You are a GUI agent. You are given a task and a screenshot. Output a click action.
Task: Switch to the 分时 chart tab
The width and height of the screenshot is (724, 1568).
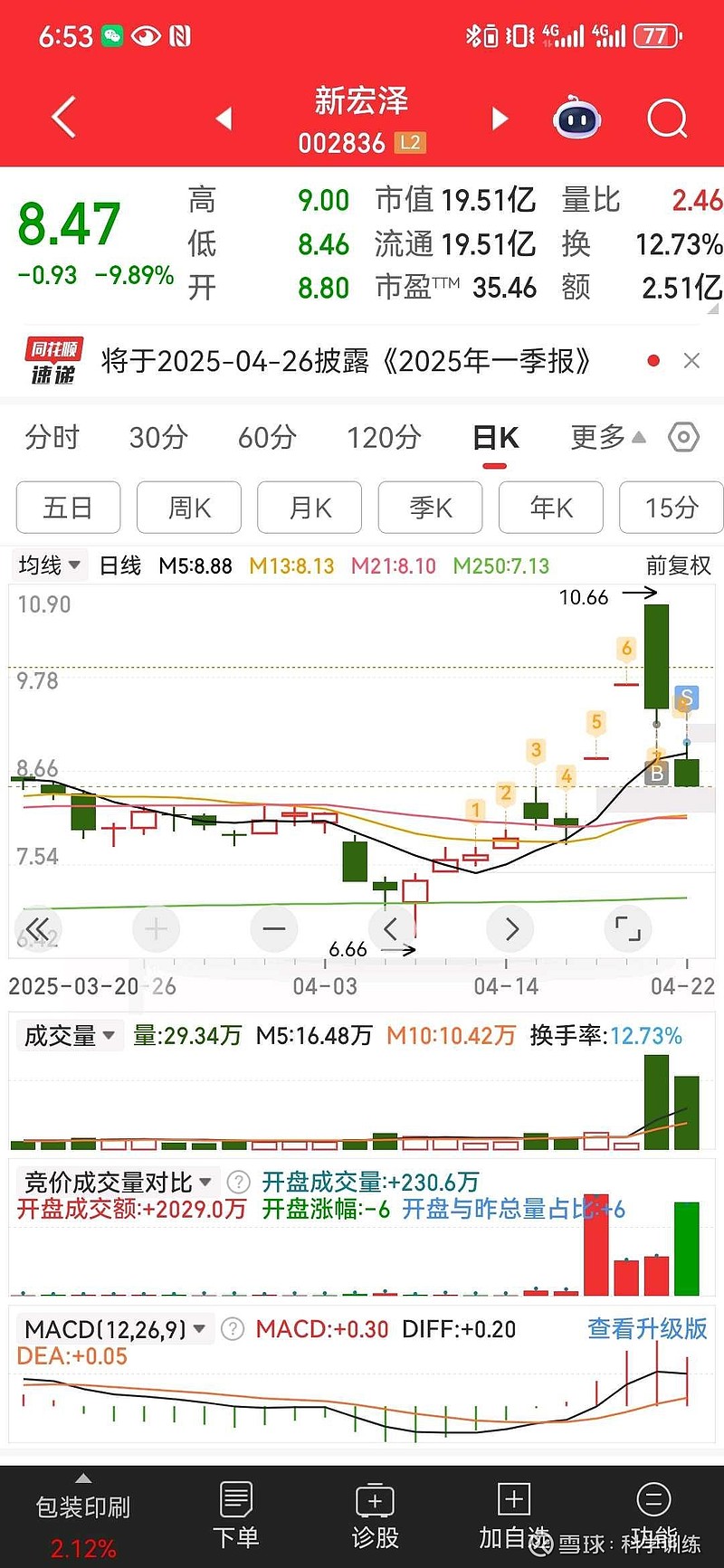52,438
